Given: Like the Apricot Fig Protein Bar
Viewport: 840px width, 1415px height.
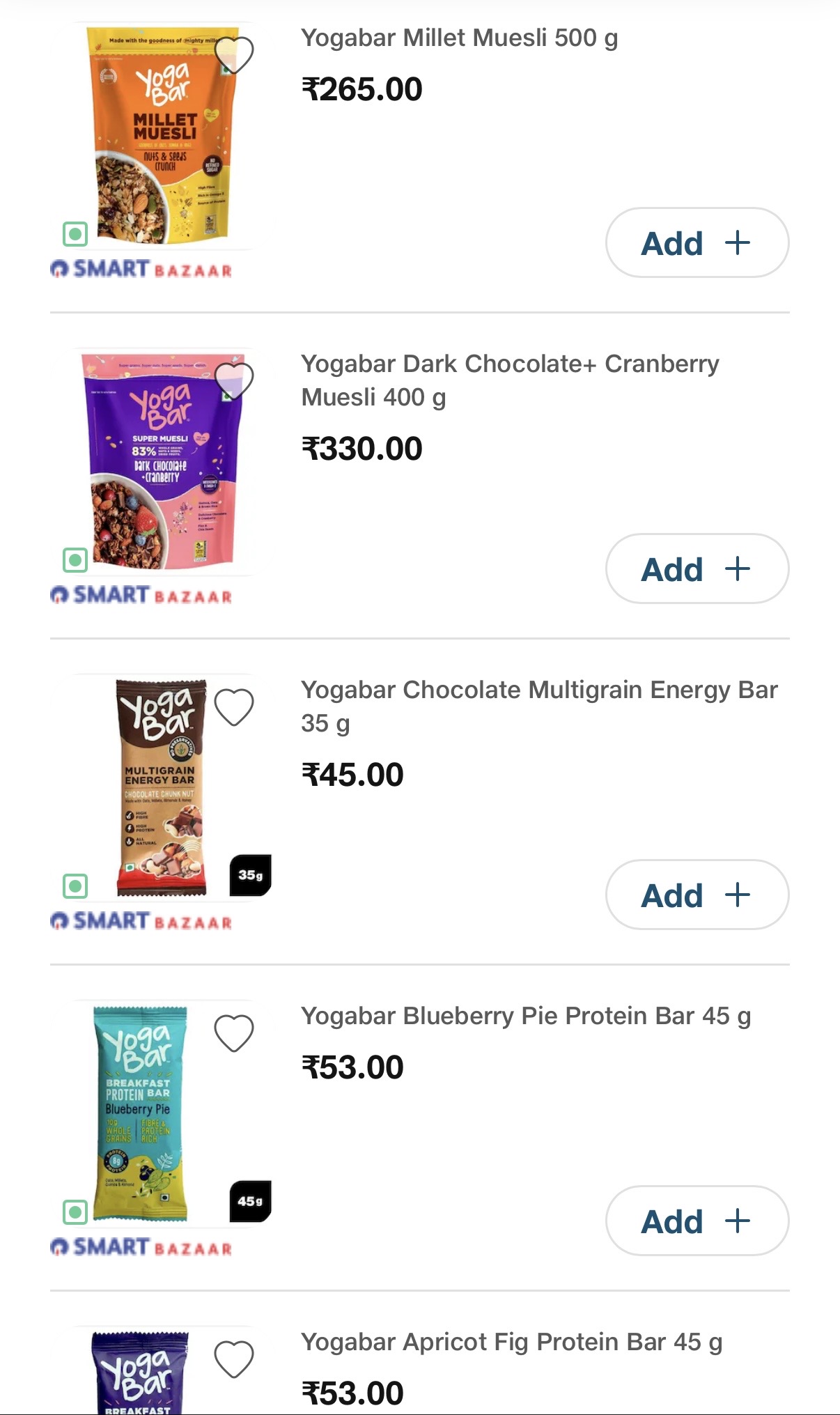Looking at the screenshot, I should tap(233, 1359).
